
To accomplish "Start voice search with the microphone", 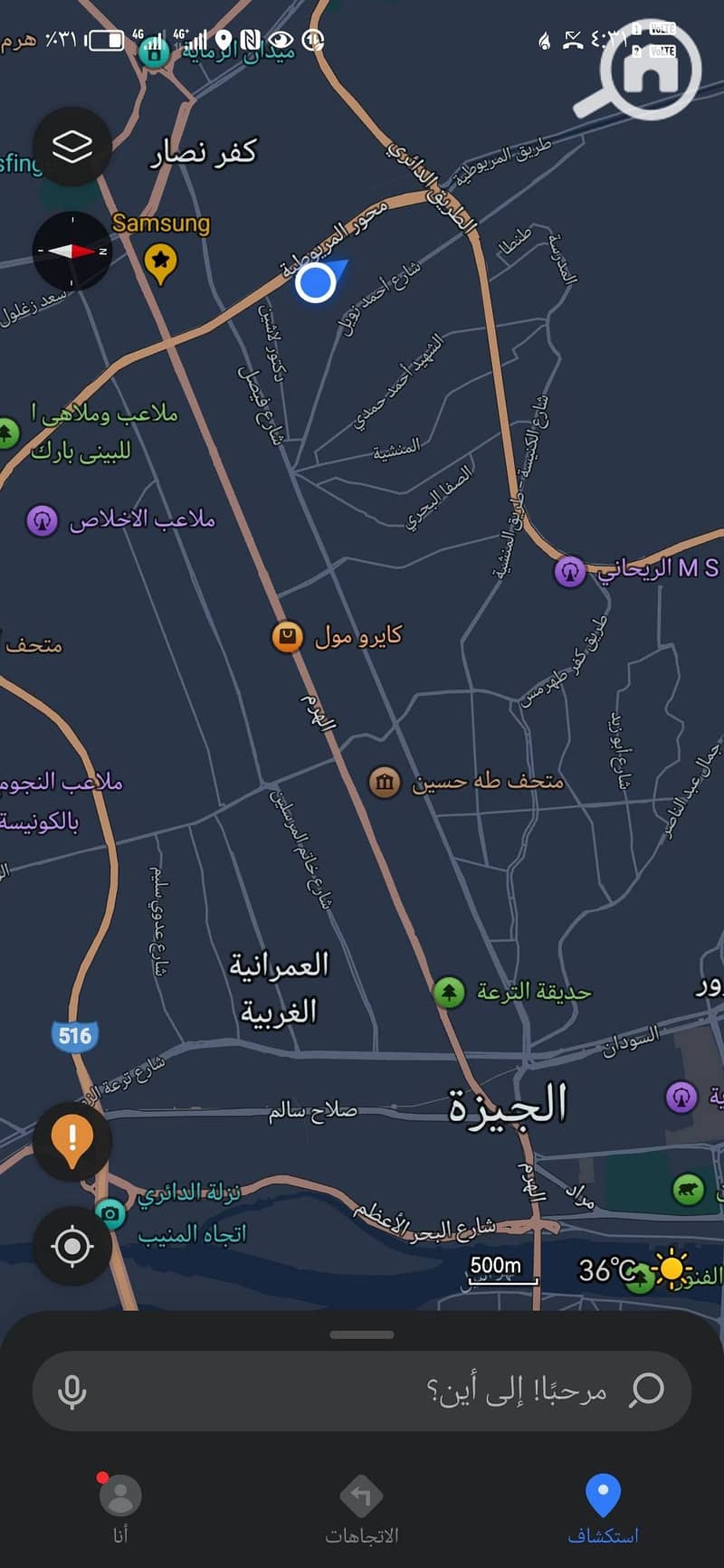I will [72, 1391].
